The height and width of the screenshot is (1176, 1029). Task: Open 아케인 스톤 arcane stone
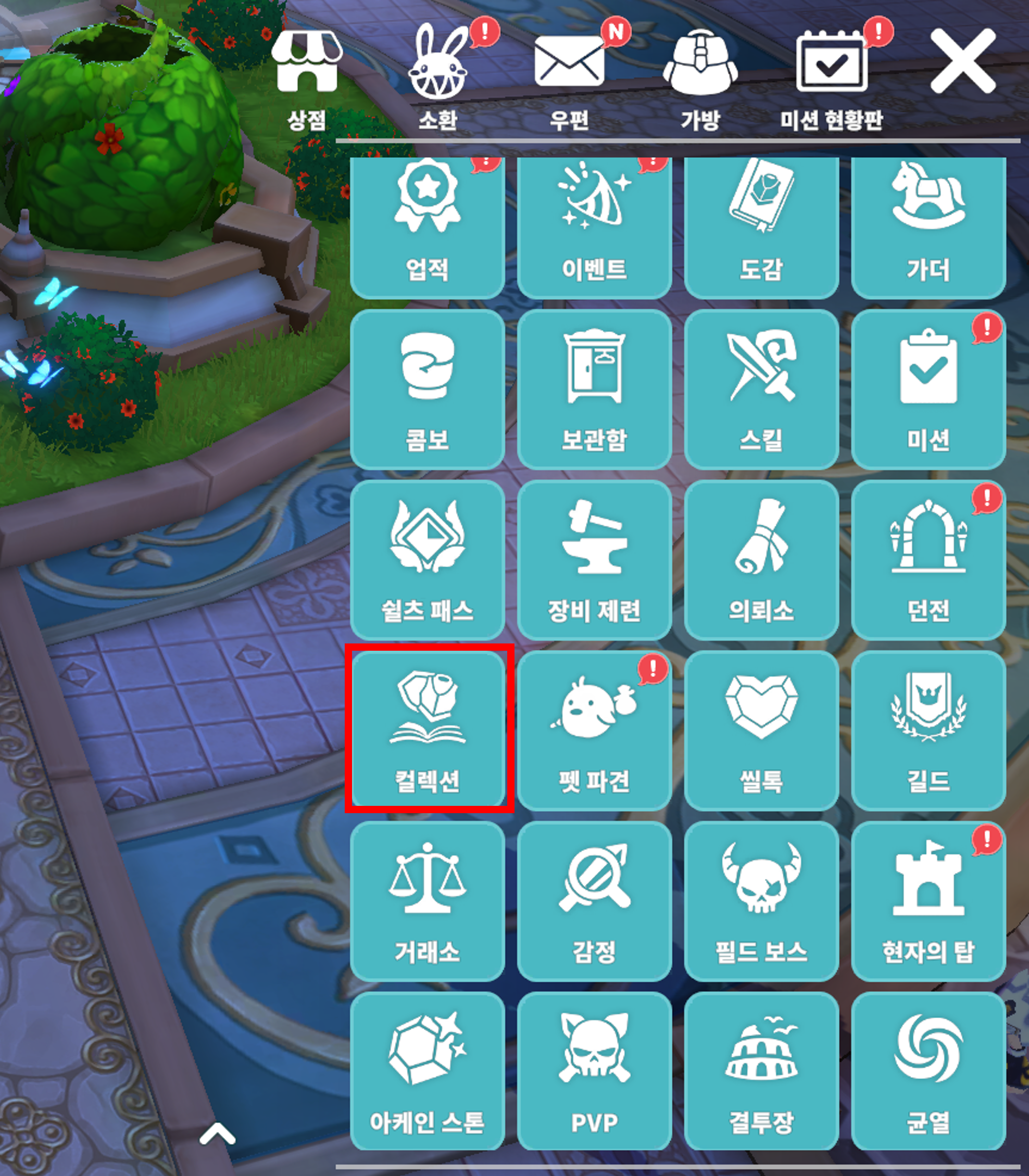point(428,1070)
